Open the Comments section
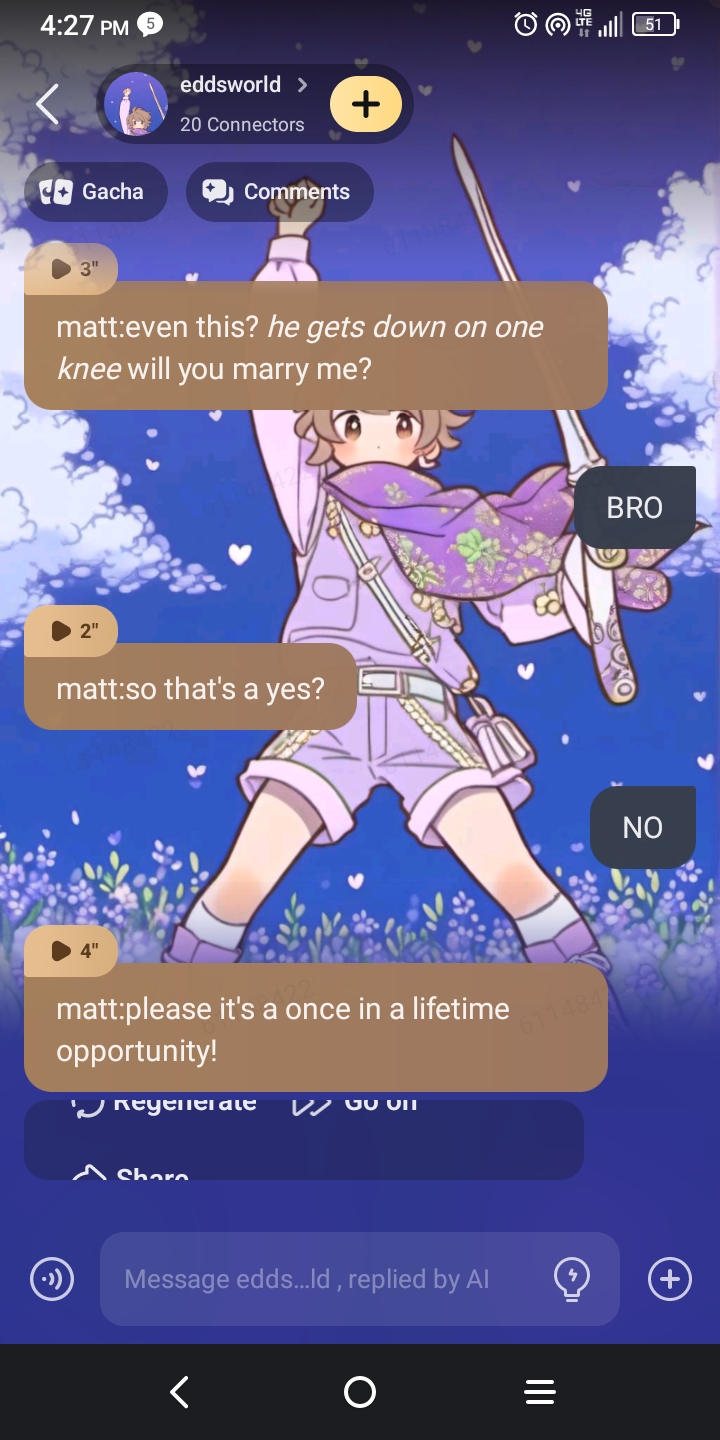 pos(279,192)
